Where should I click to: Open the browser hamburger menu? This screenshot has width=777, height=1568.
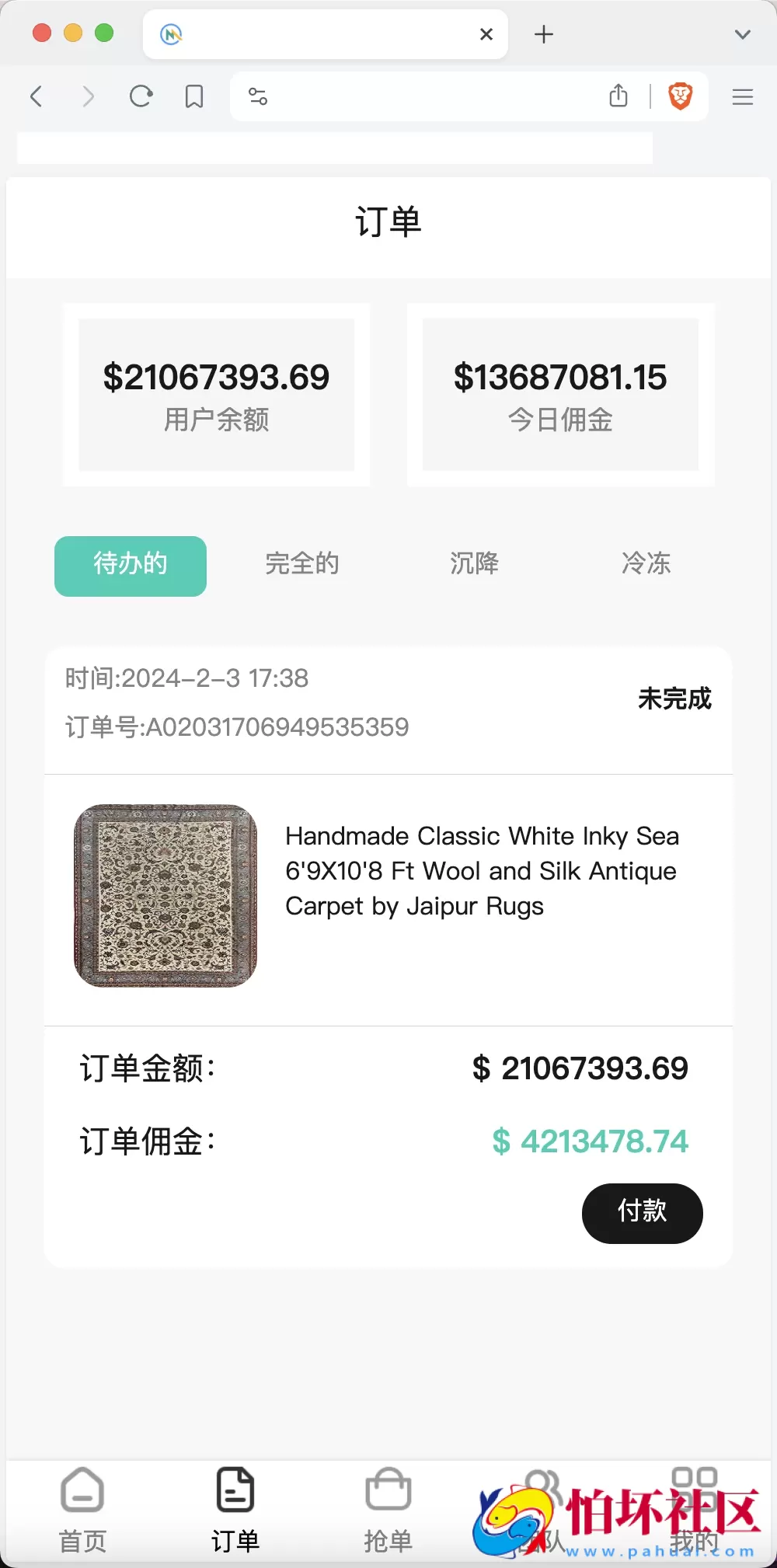point(742,96)
